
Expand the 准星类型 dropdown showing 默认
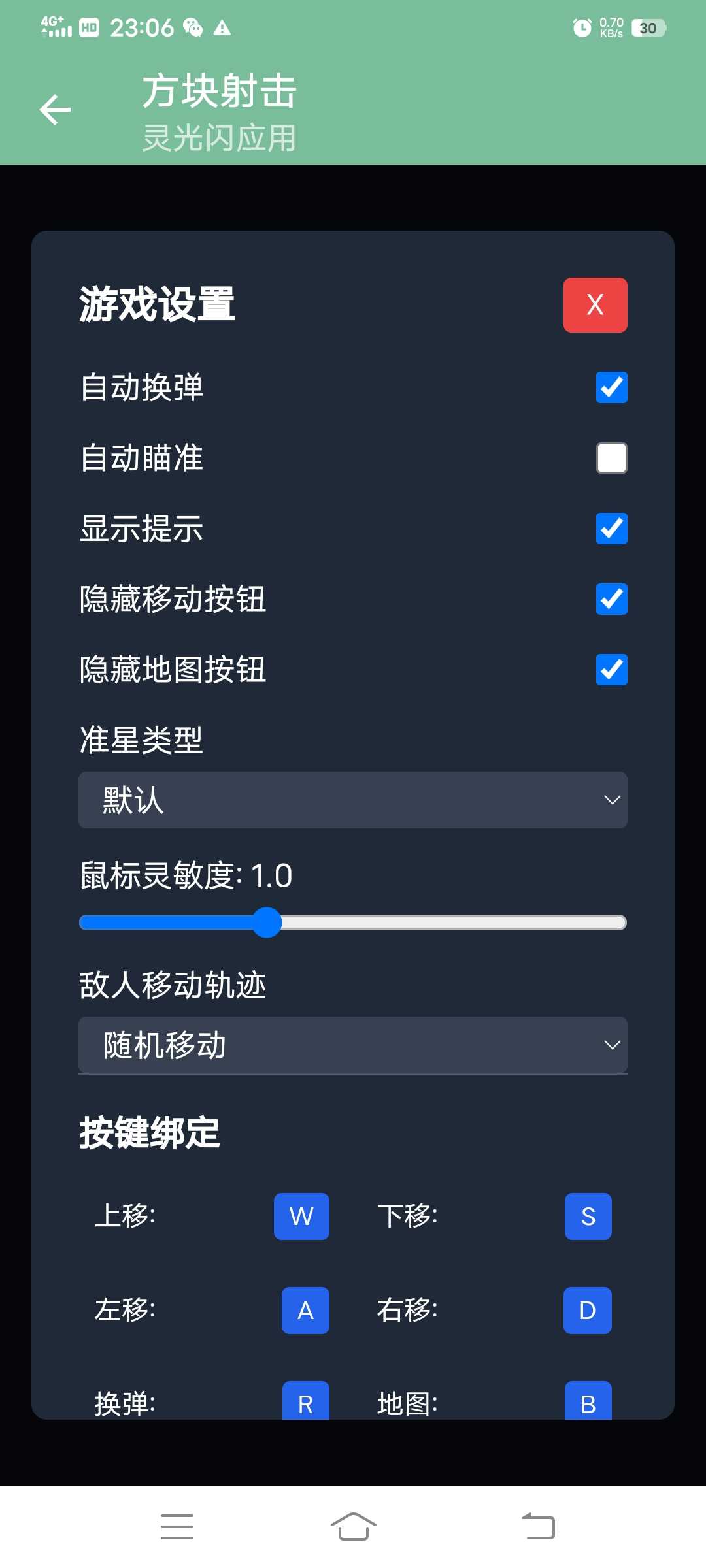pos(353,800)
